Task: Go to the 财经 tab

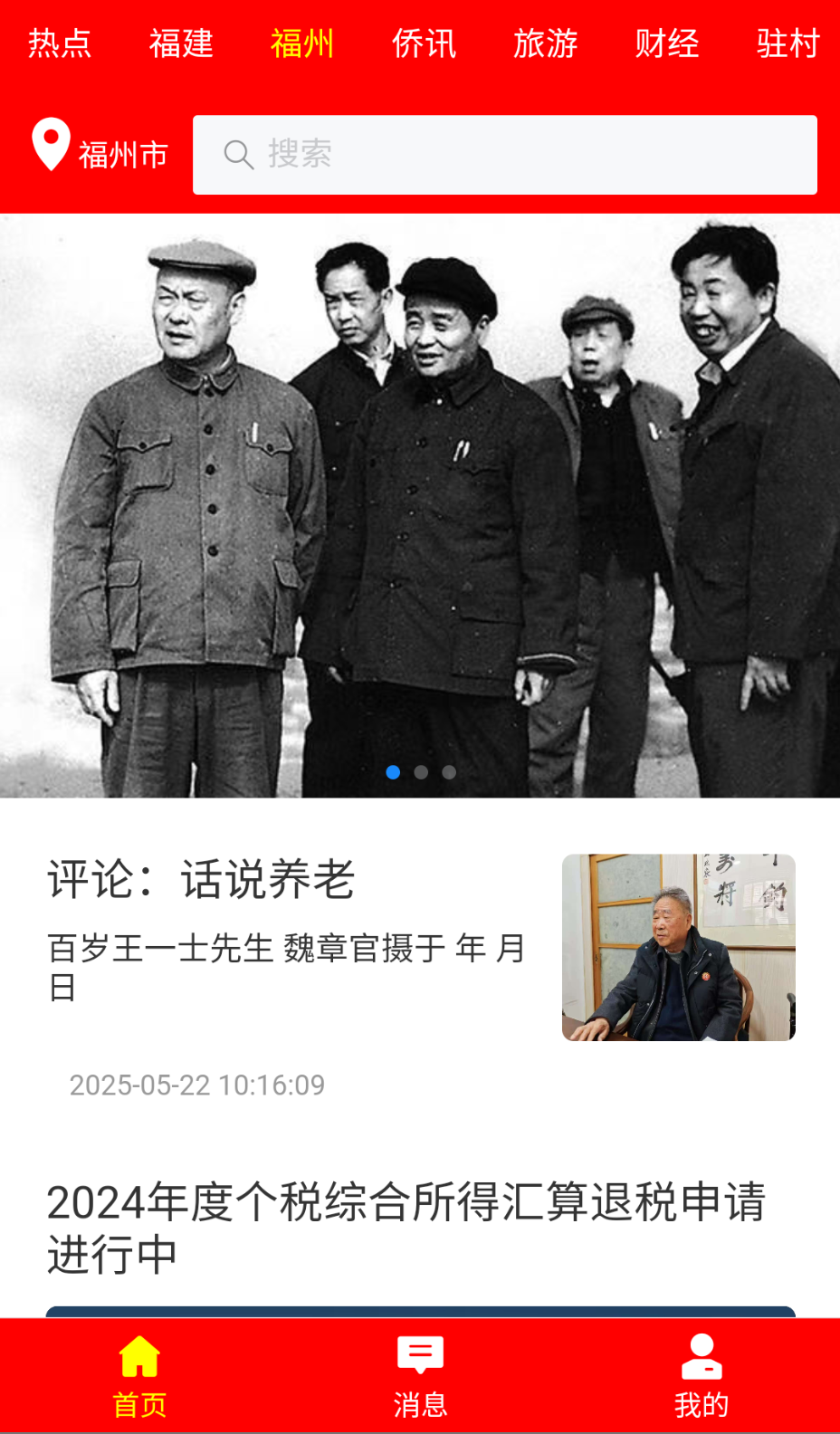Action: click(666, 43)
